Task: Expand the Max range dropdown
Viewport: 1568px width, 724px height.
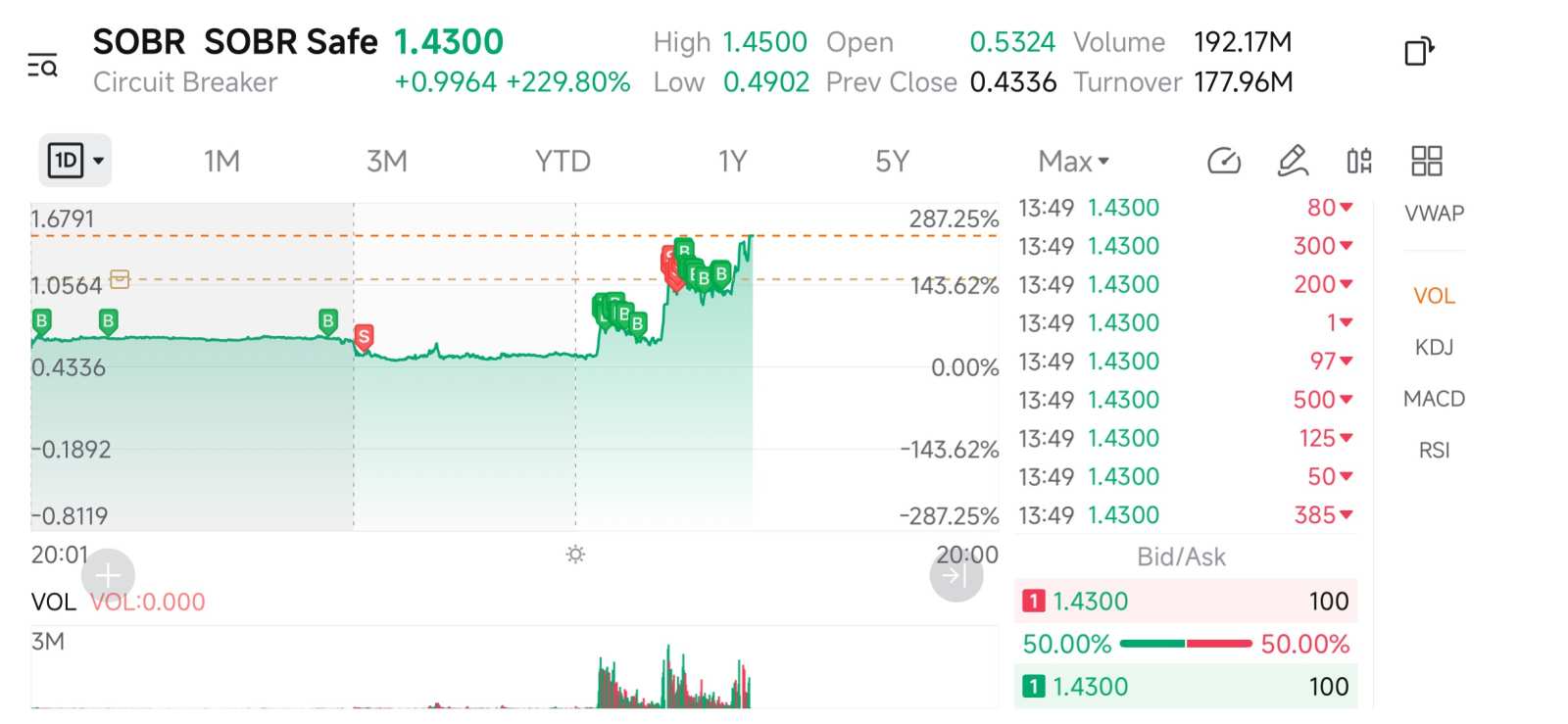Action: point(1074,161)
